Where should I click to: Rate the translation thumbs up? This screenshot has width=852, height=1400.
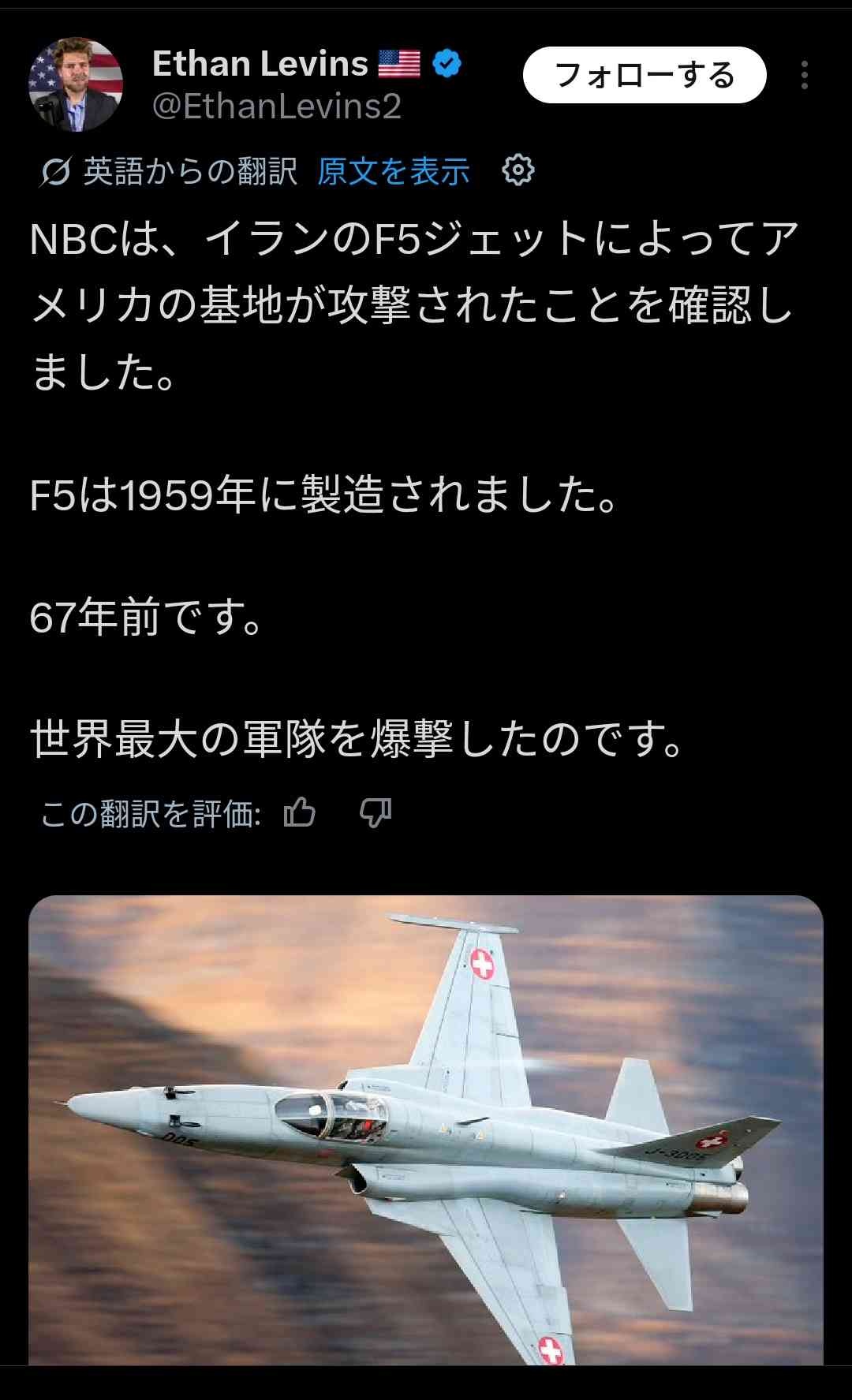[300, 812]
